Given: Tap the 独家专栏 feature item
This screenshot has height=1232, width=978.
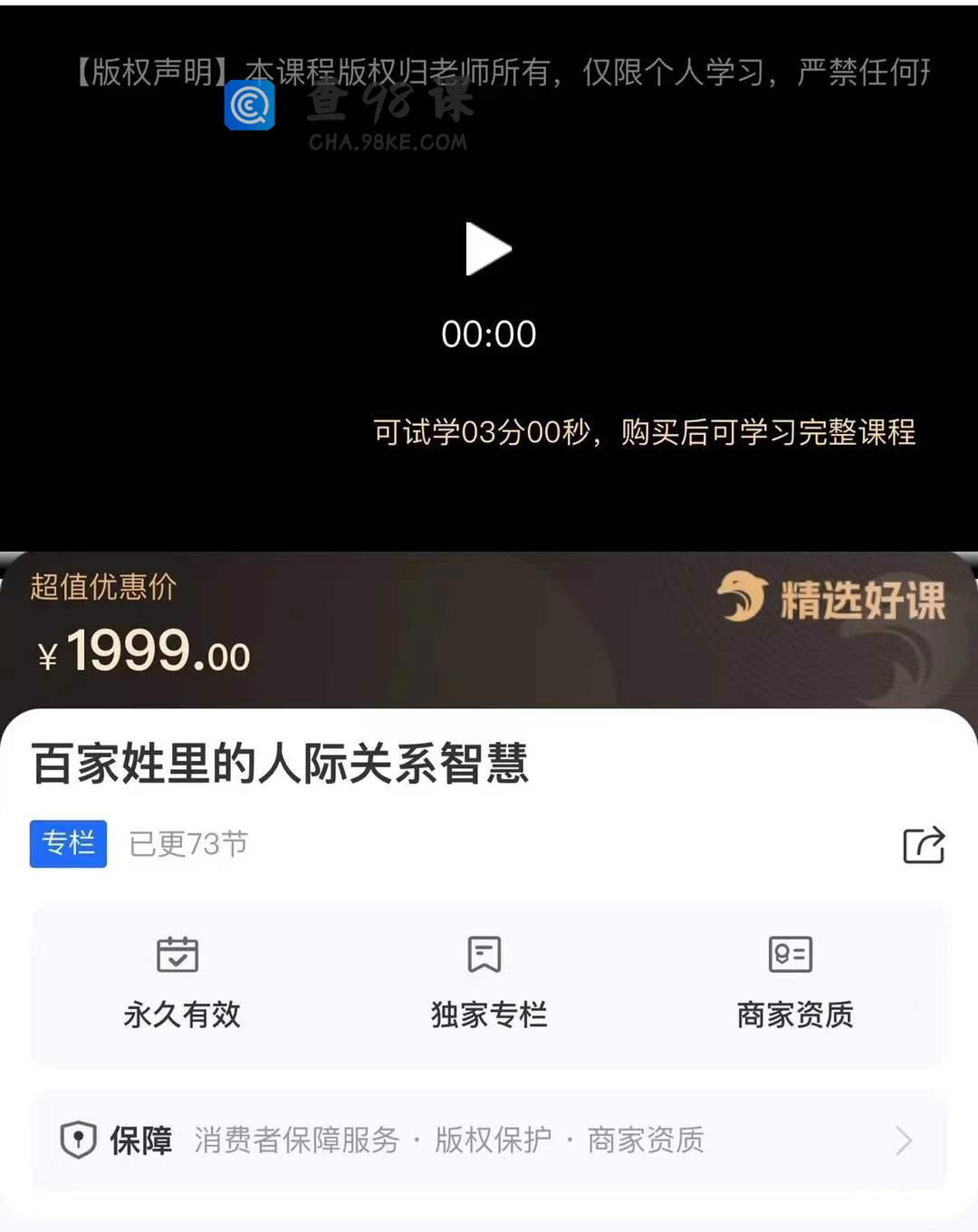Looking at the screenshot, I should [x=488, y=984].
